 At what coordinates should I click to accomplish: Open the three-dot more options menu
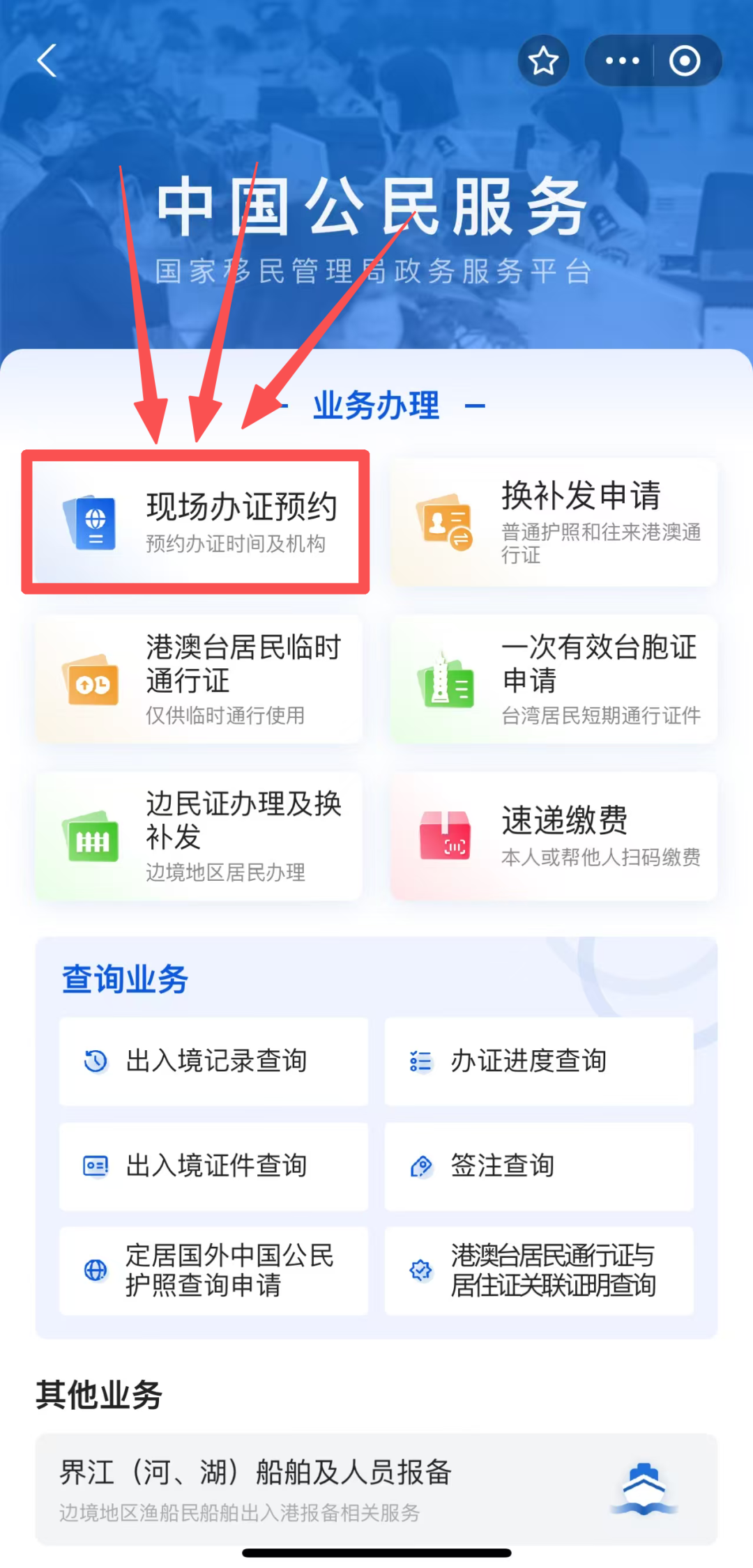(622, 61)
